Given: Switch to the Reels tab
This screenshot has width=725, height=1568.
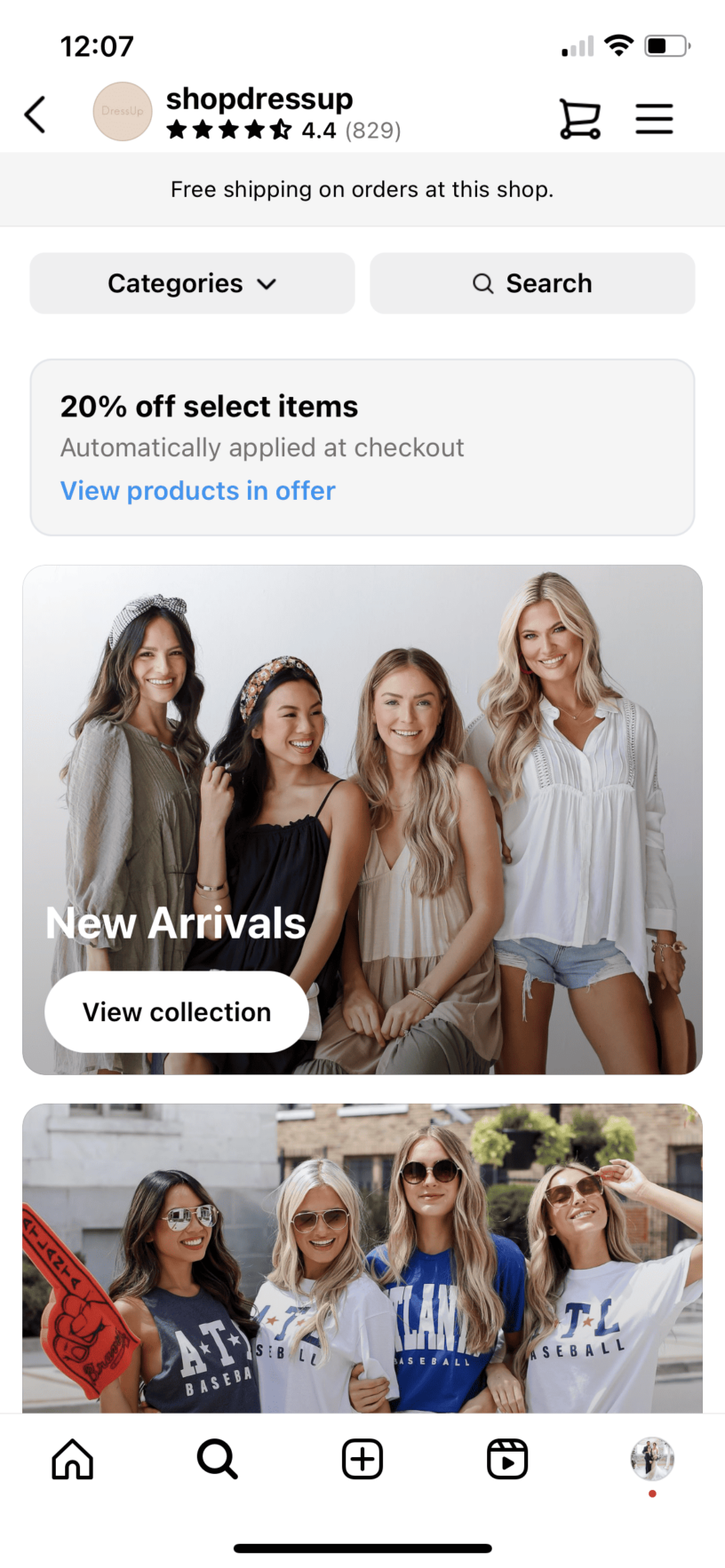Looking at the screenshot, I should [x=507, y=1459].
